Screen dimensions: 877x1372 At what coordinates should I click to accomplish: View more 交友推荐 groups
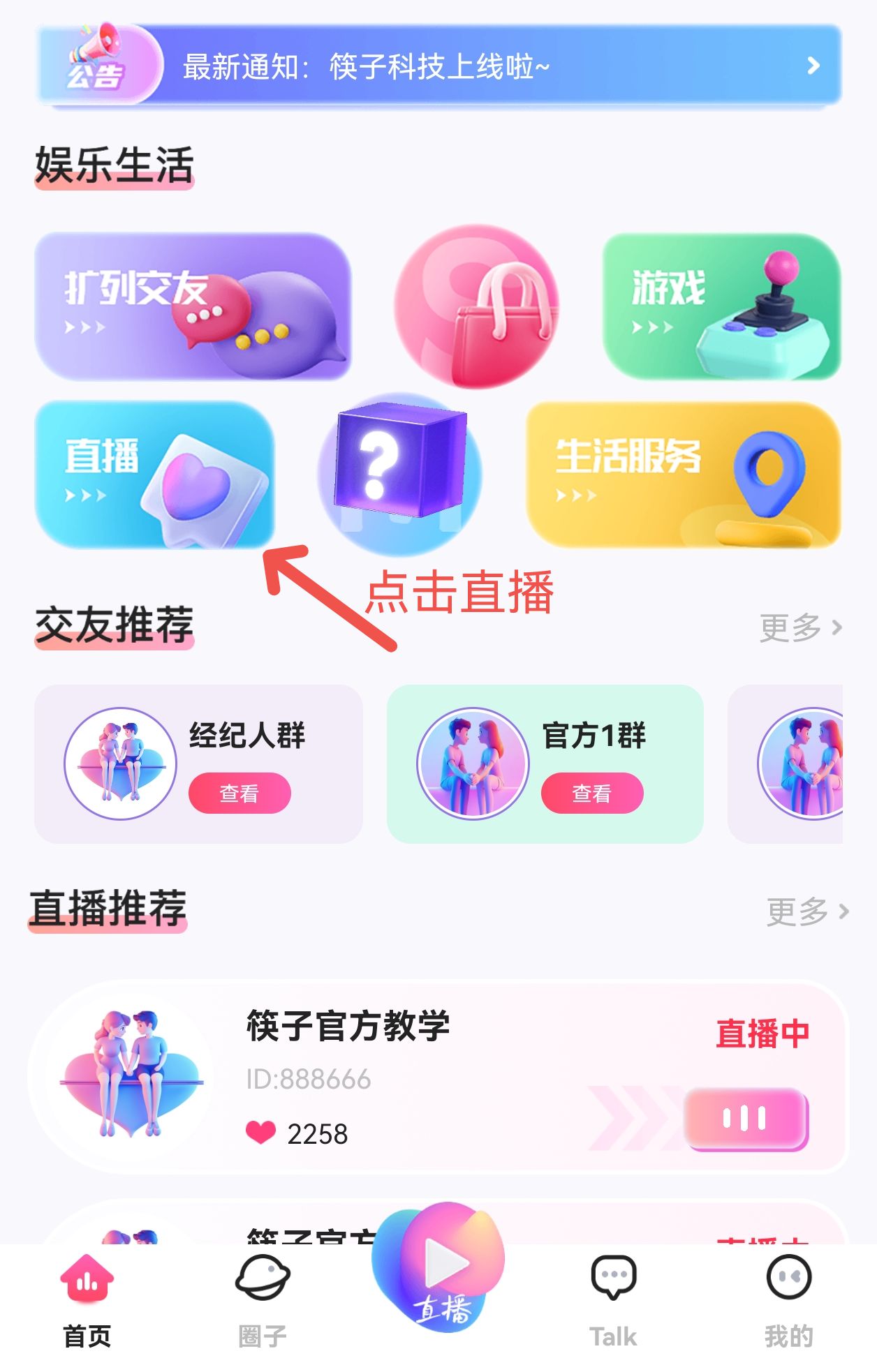pos(799,627)
